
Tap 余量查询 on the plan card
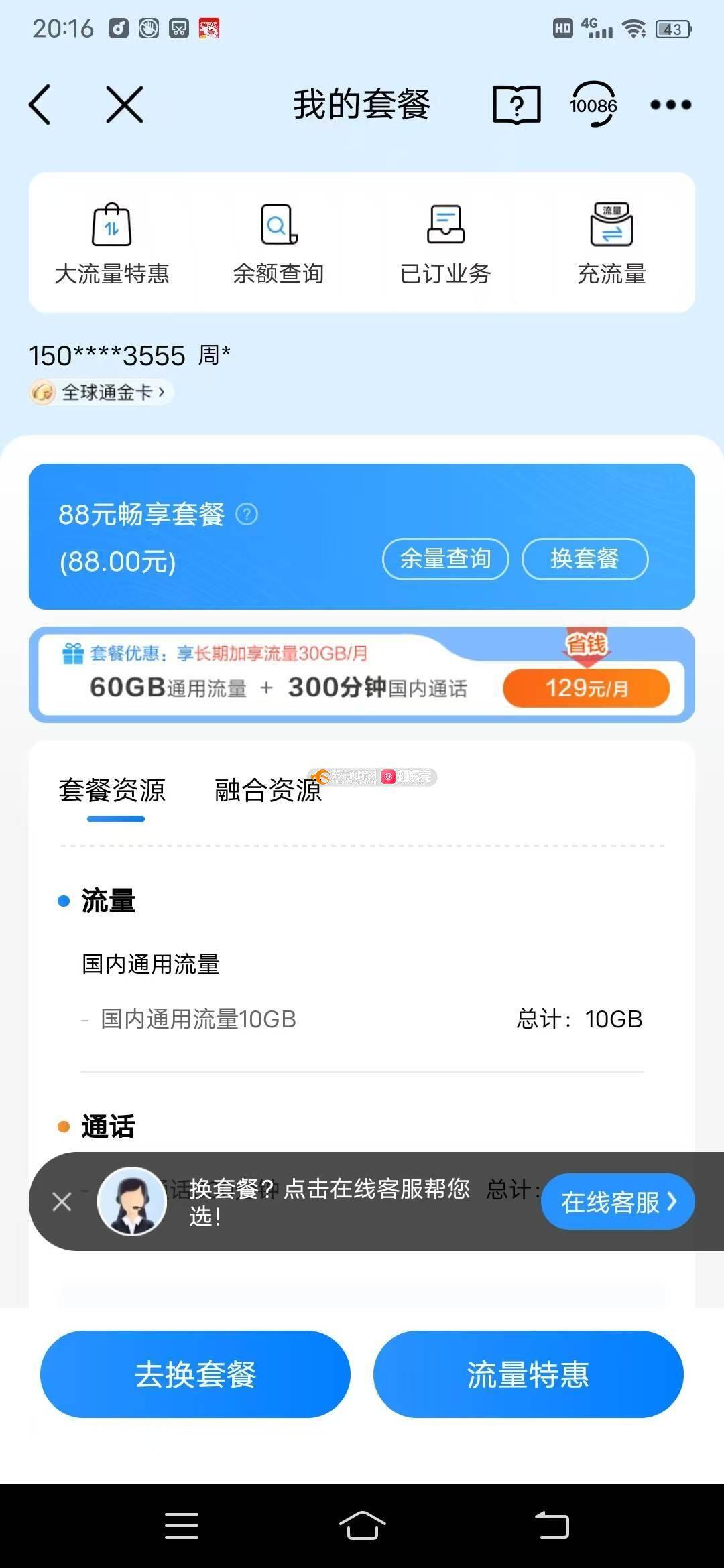(446, 559)
